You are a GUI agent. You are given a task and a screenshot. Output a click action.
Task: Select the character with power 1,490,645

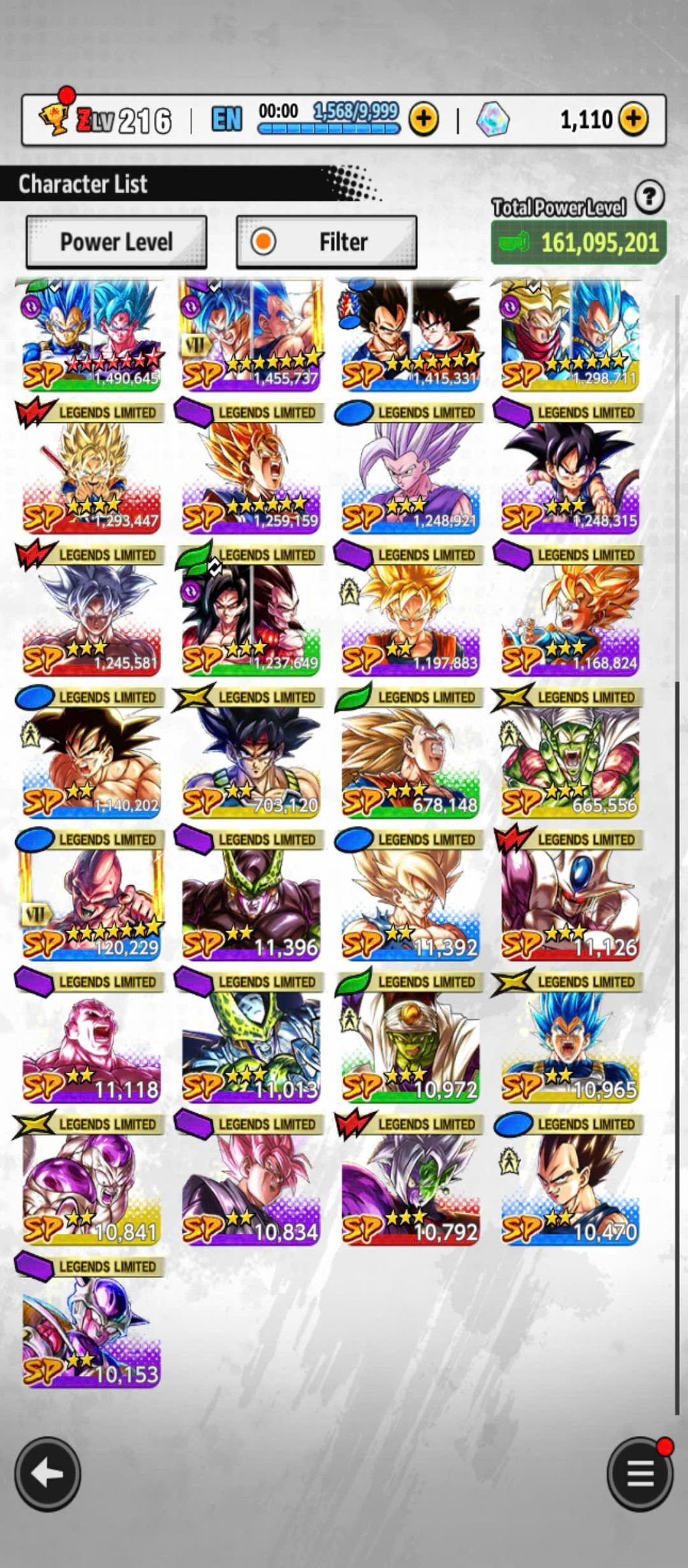[x=92, y=335]
